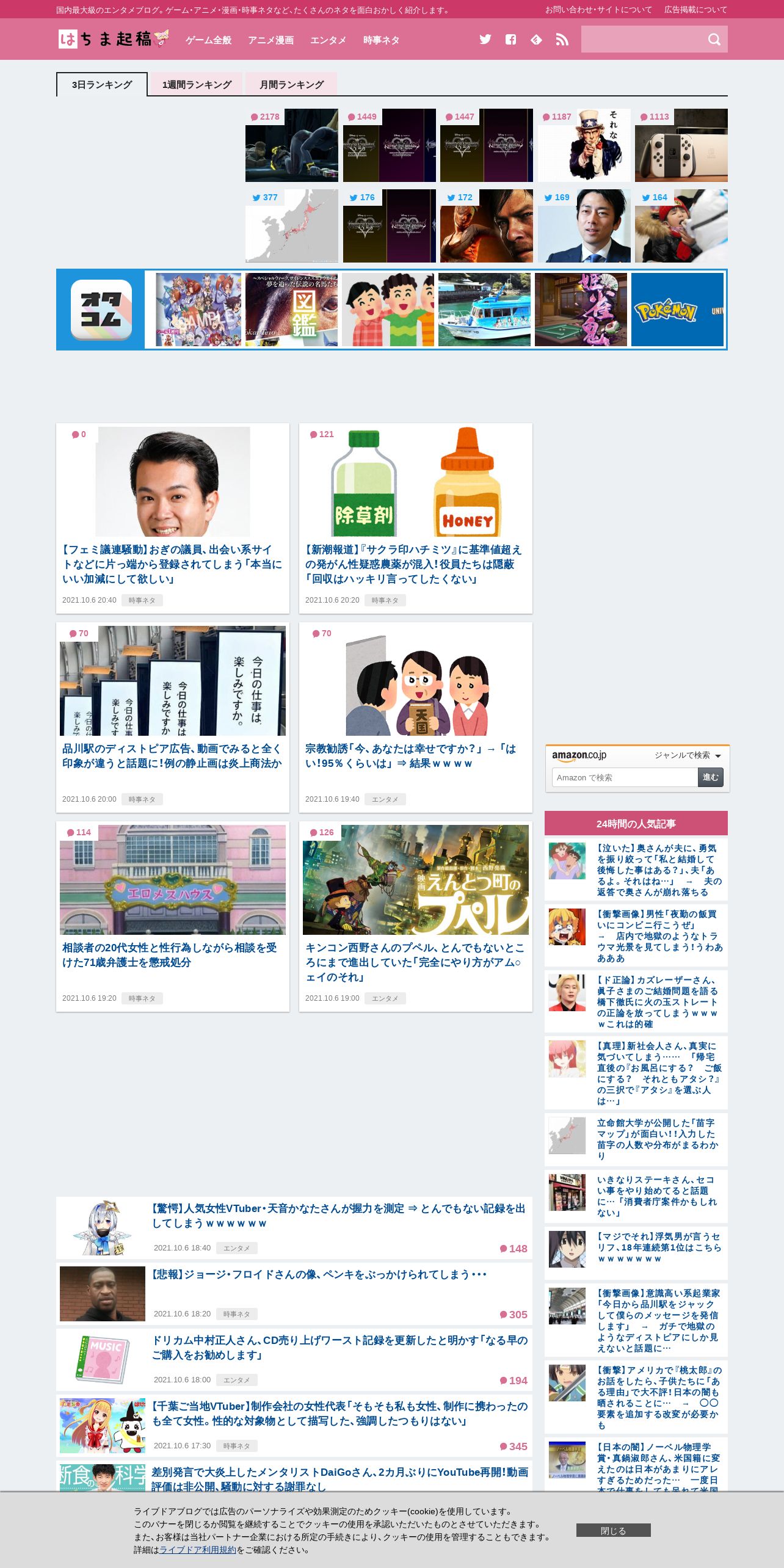
Task: Open the Twitter icon in header
Action: click(485, 40)
